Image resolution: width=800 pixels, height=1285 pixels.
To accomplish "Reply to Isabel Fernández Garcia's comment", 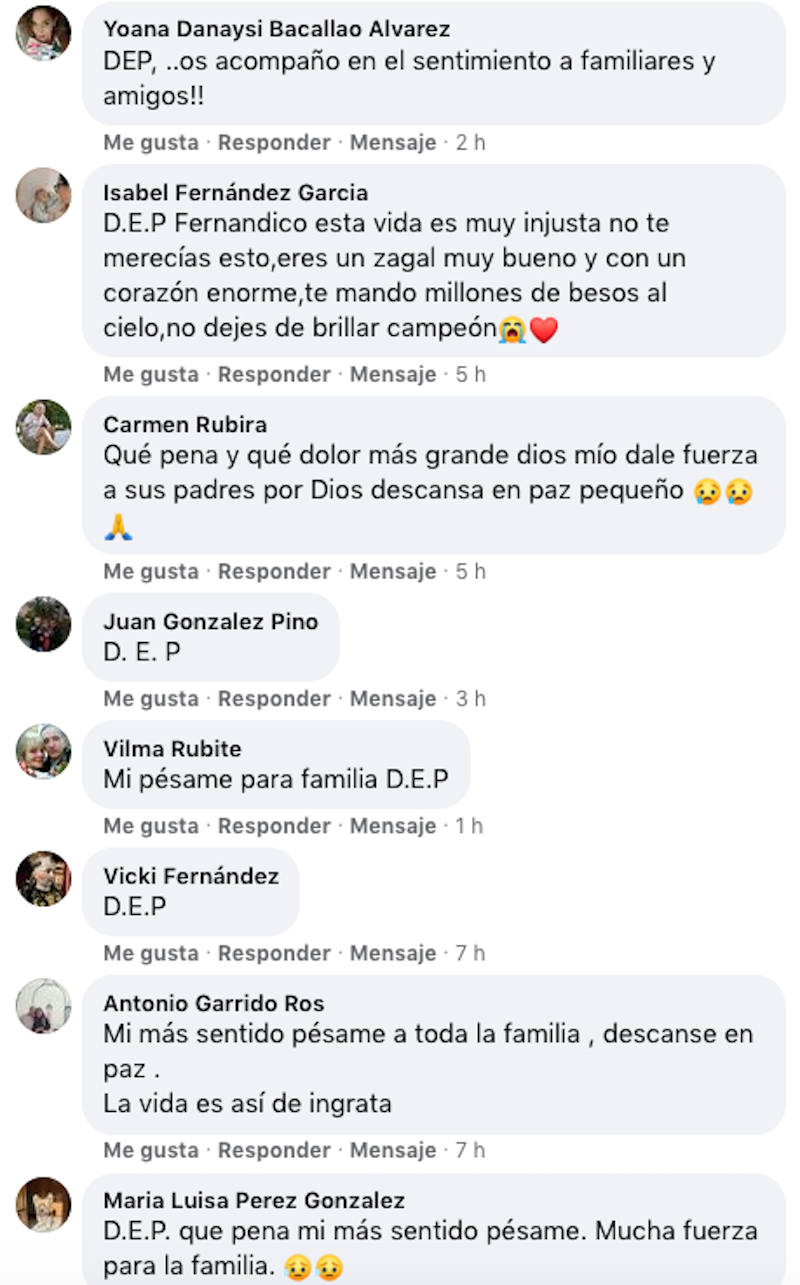I will point(274,374).
